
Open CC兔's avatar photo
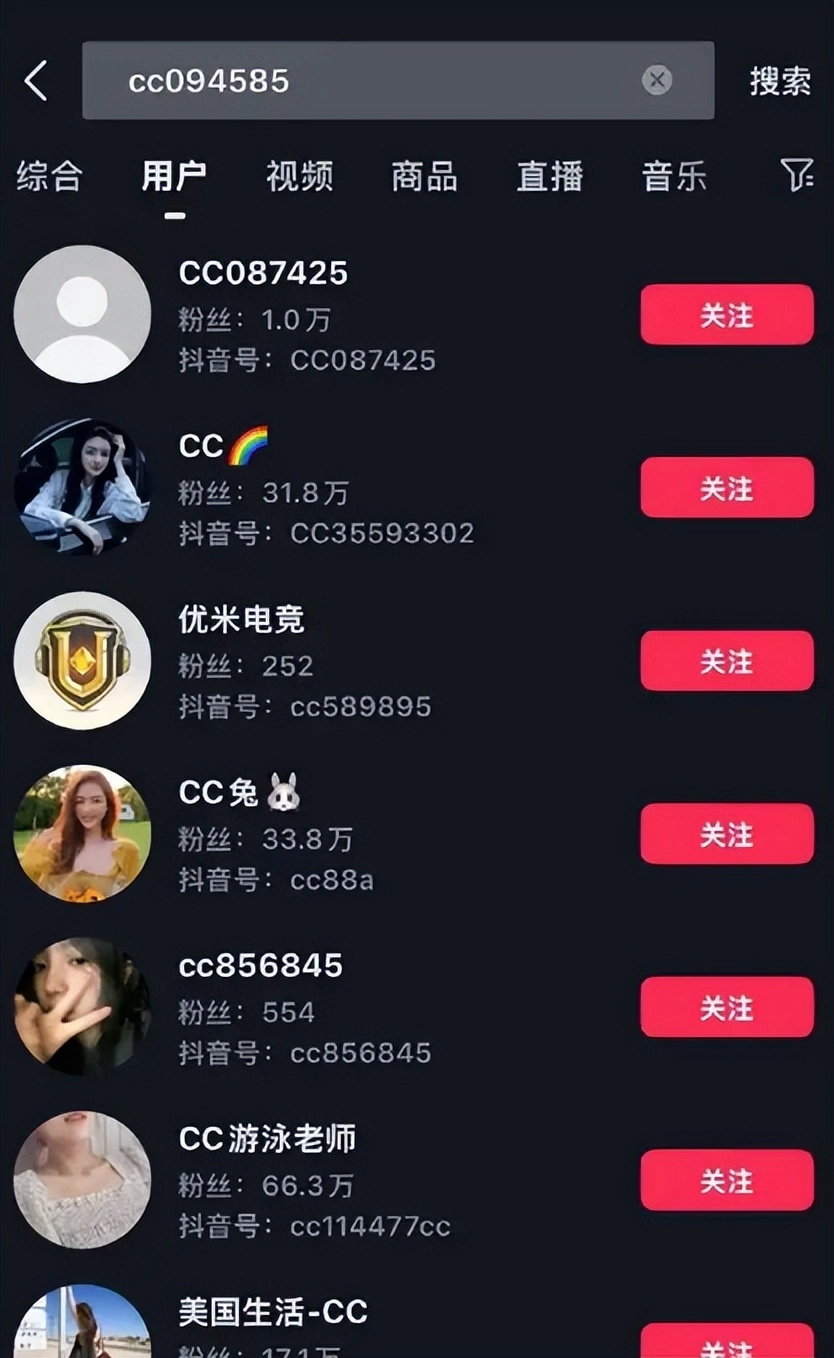(82, 833)
